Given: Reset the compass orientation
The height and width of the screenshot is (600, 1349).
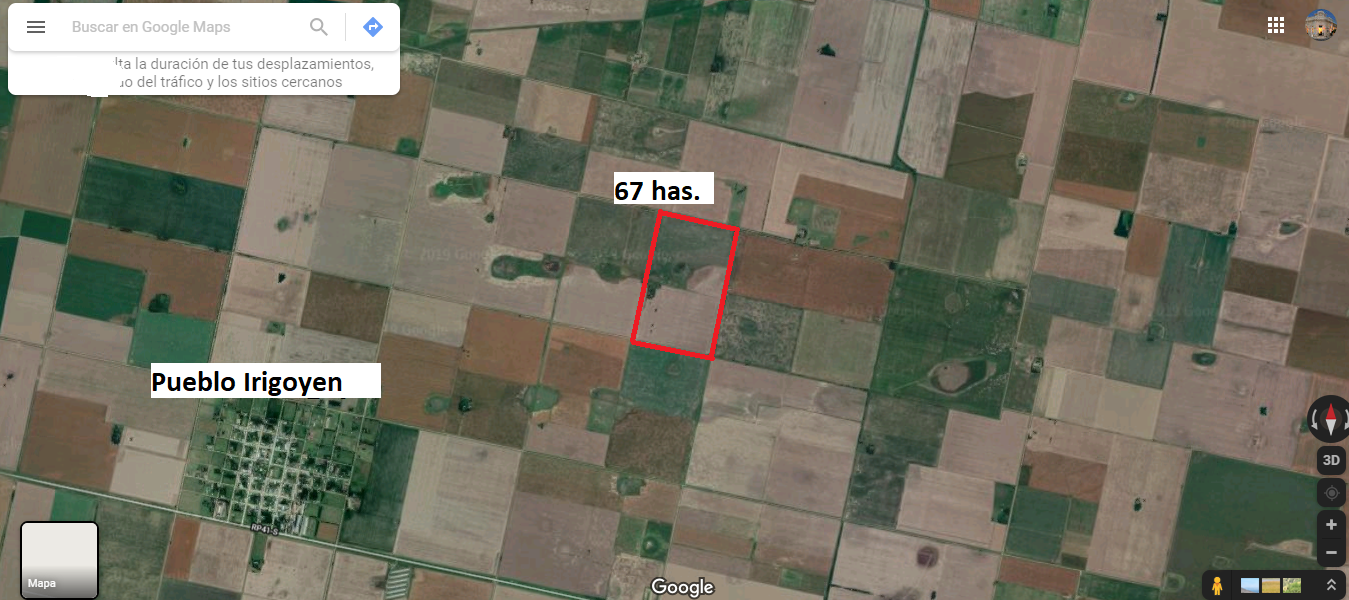Looking at the screenshot, I should pyautogui.click(x=1331, y=420).
